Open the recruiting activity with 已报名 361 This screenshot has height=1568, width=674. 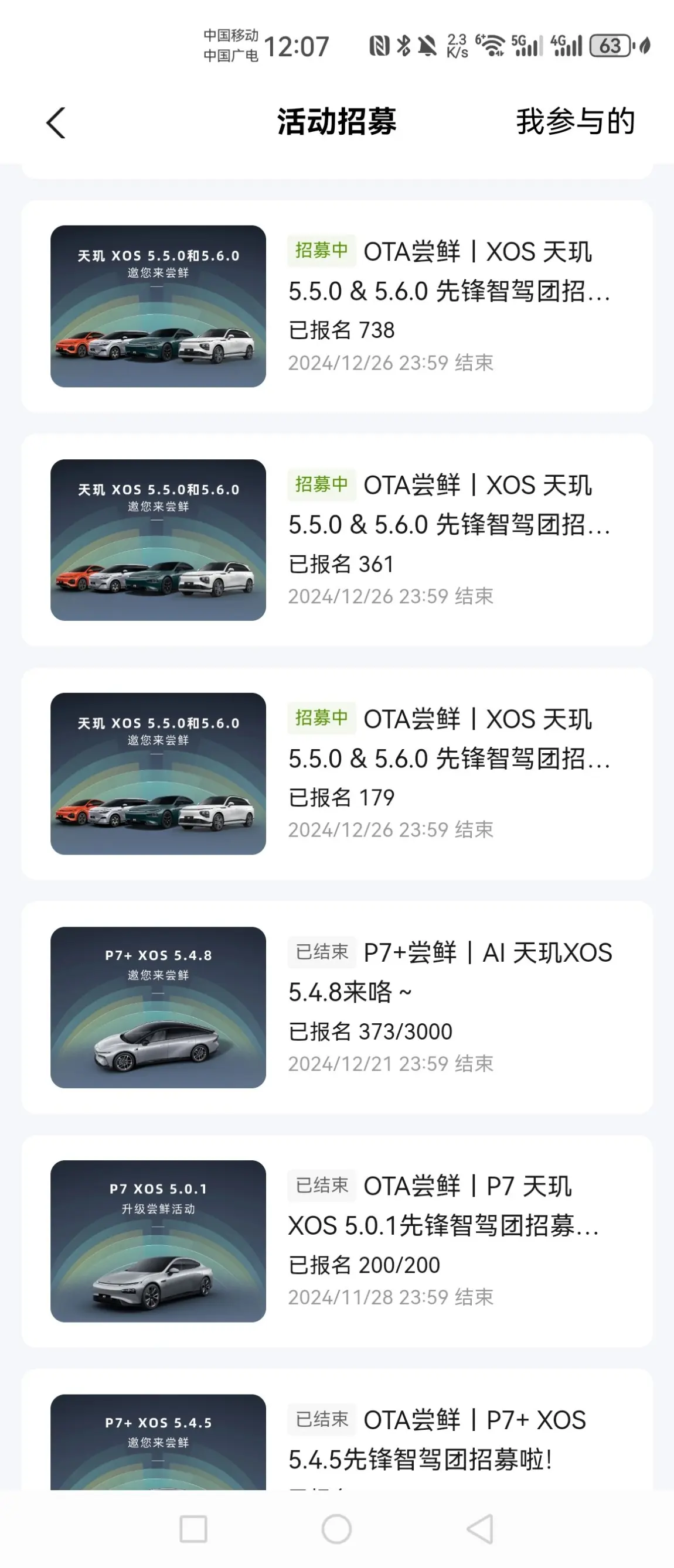coord(336,540)
